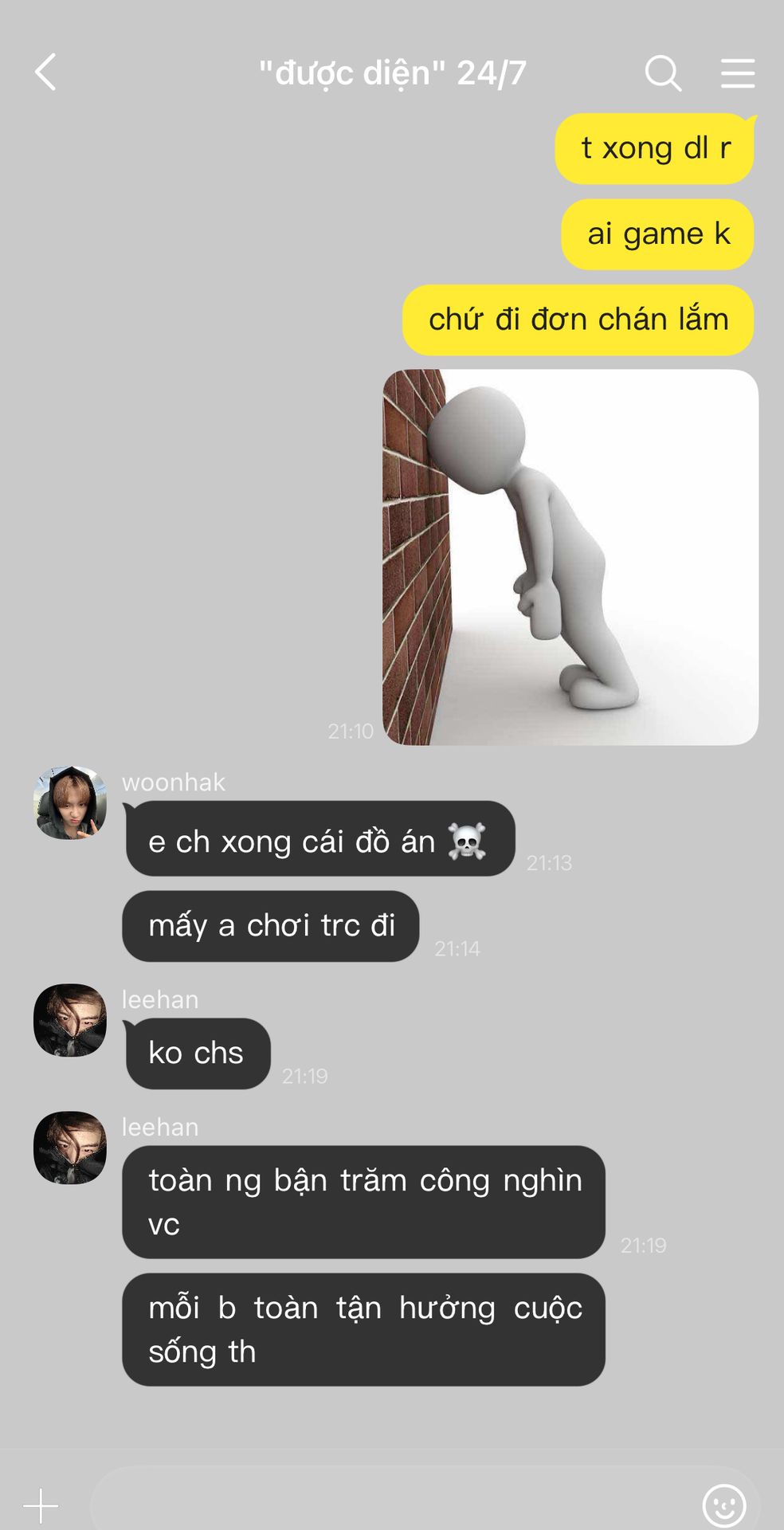Viewport: 784px width, 1530px height.
Task: Tap the plus attachment button
Action: pyautogui.click(x=41, y=1506)
